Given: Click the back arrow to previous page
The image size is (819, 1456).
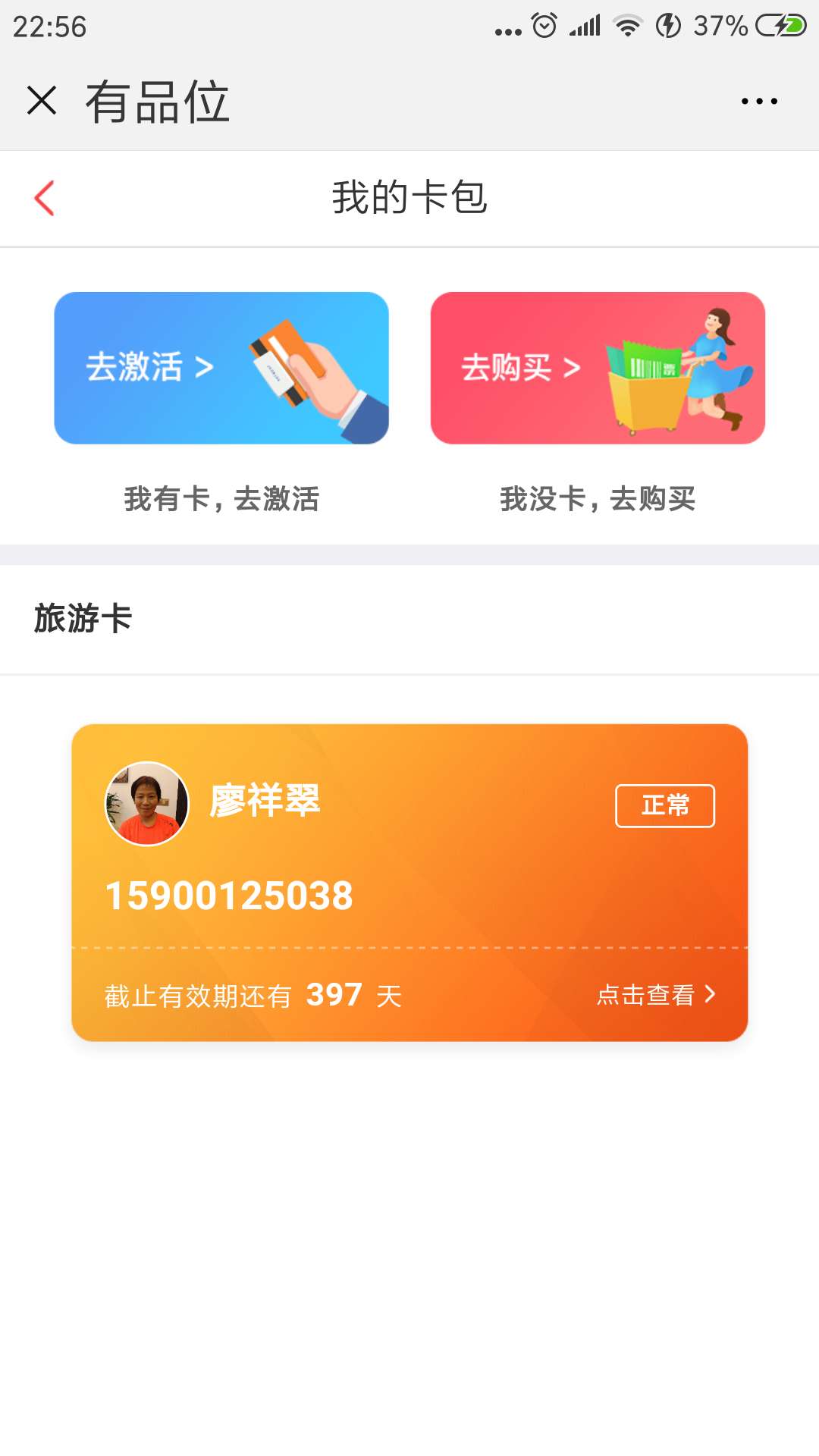Looking at the screenshot, I should 45,198.
